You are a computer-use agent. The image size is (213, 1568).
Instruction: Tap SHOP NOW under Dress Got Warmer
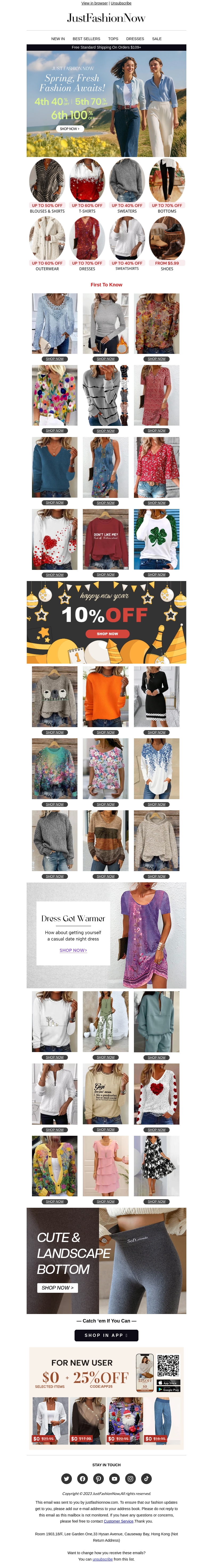(x=73, y=950)
